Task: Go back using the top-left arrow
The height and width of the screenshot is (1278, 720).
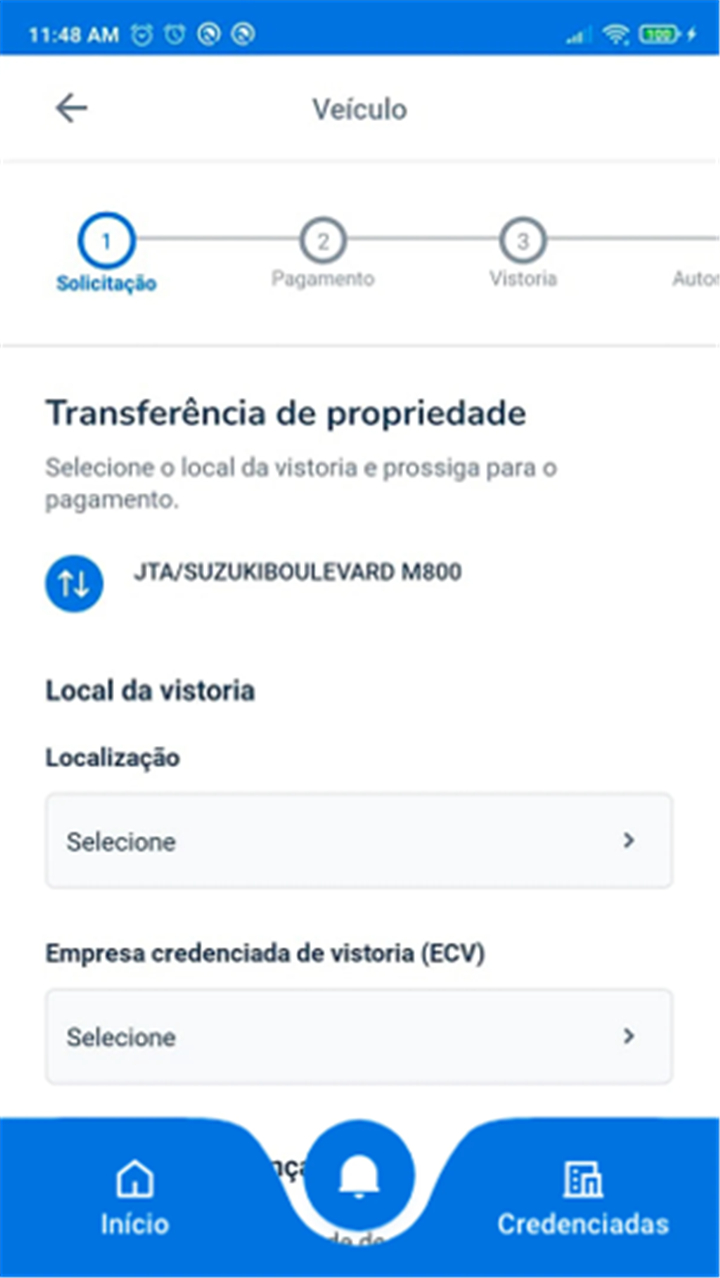Action: click(x=71, y=108)
